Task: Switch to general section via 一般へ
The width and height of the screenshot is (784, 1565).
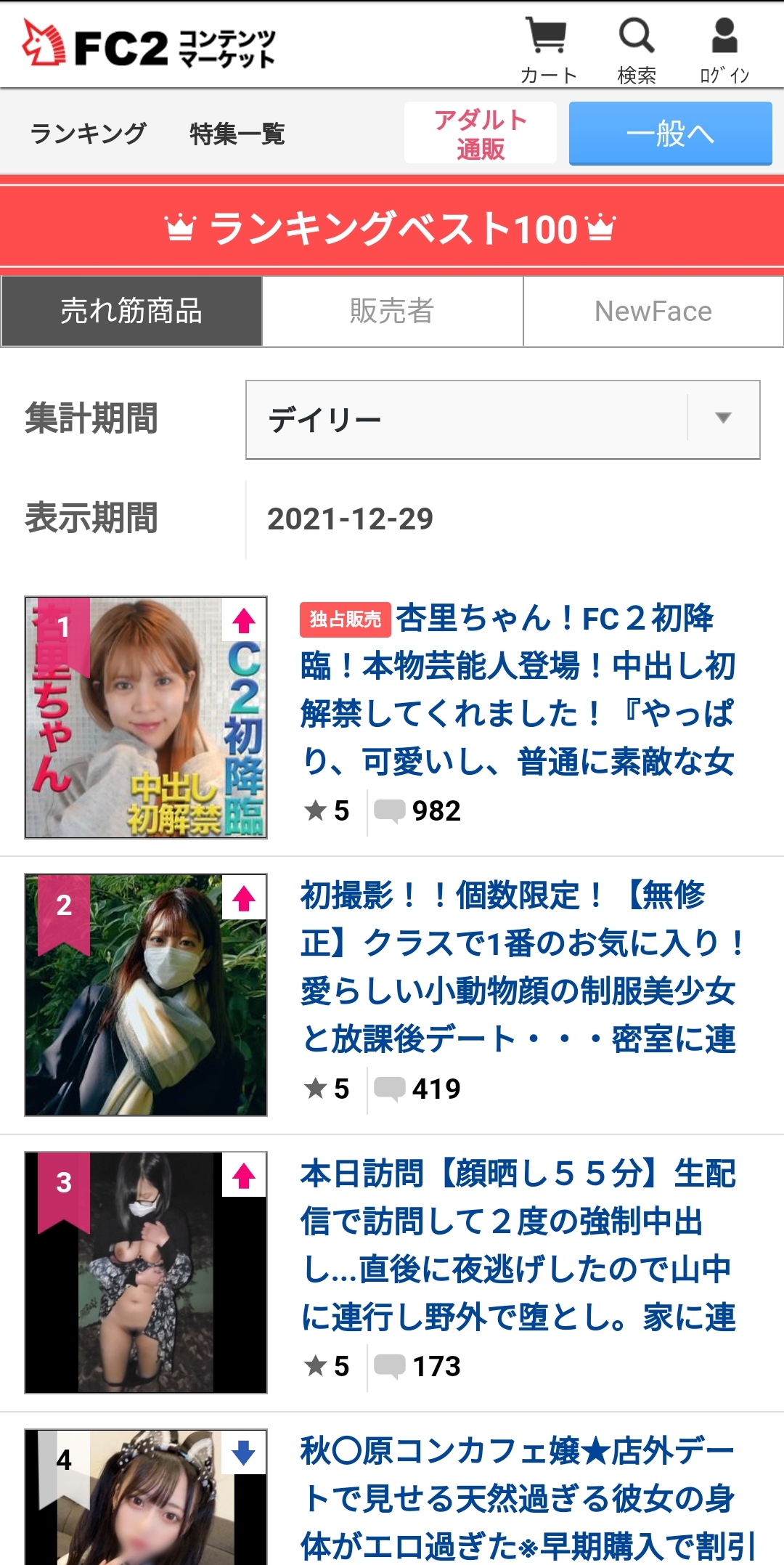Action: pyautogui.click(x=669, y=134)
